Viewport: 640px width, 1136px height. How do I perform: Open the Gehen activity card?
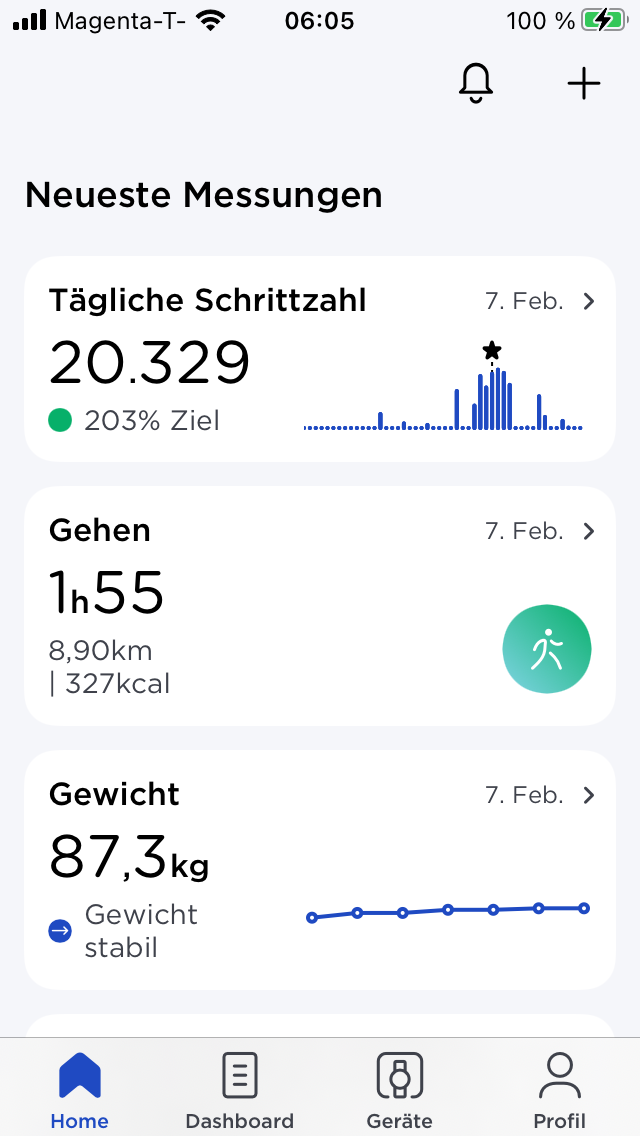(319, 606)
